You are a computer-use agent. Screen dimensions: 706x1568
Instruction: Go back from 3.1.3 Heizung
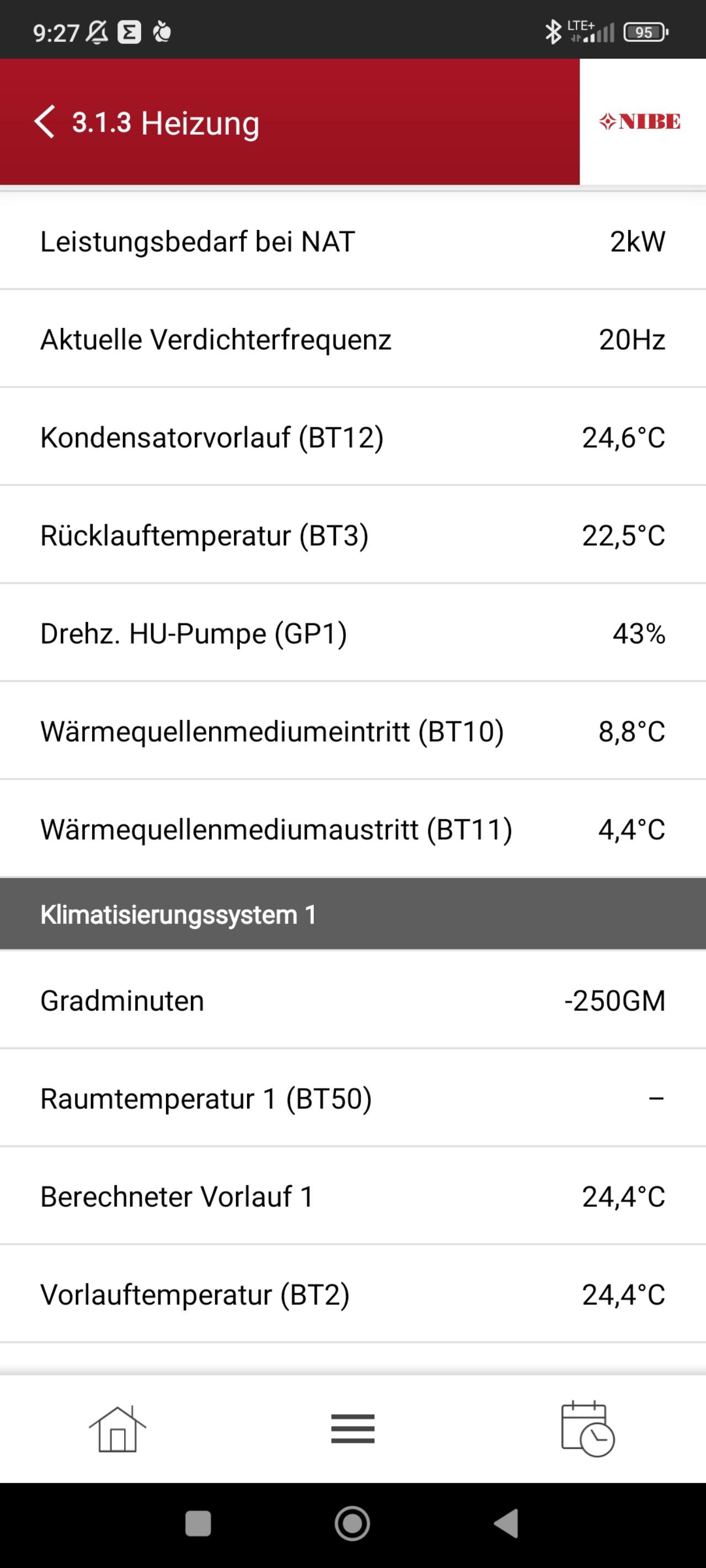45,122
